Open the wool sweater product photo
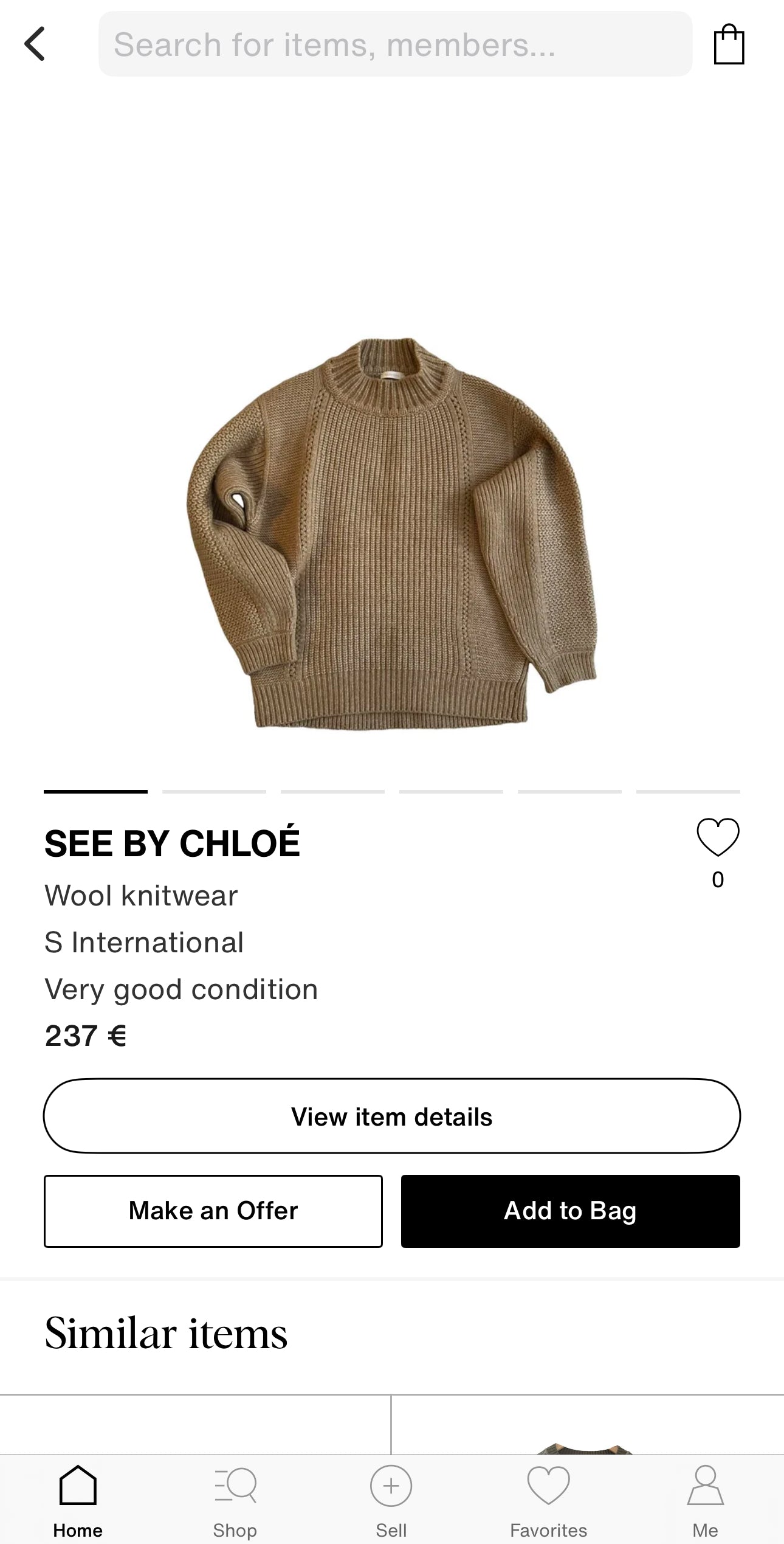 point(392,534)
